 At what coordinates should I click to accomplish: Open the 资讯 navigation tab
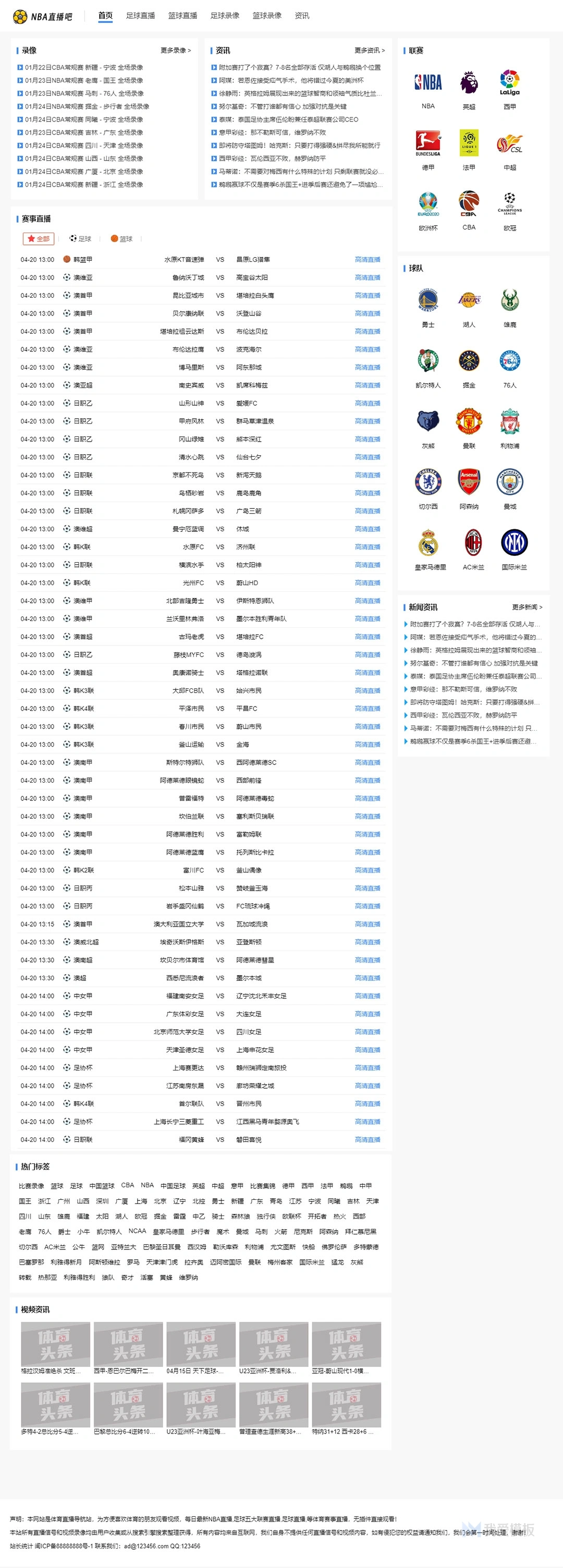[302, 15]
